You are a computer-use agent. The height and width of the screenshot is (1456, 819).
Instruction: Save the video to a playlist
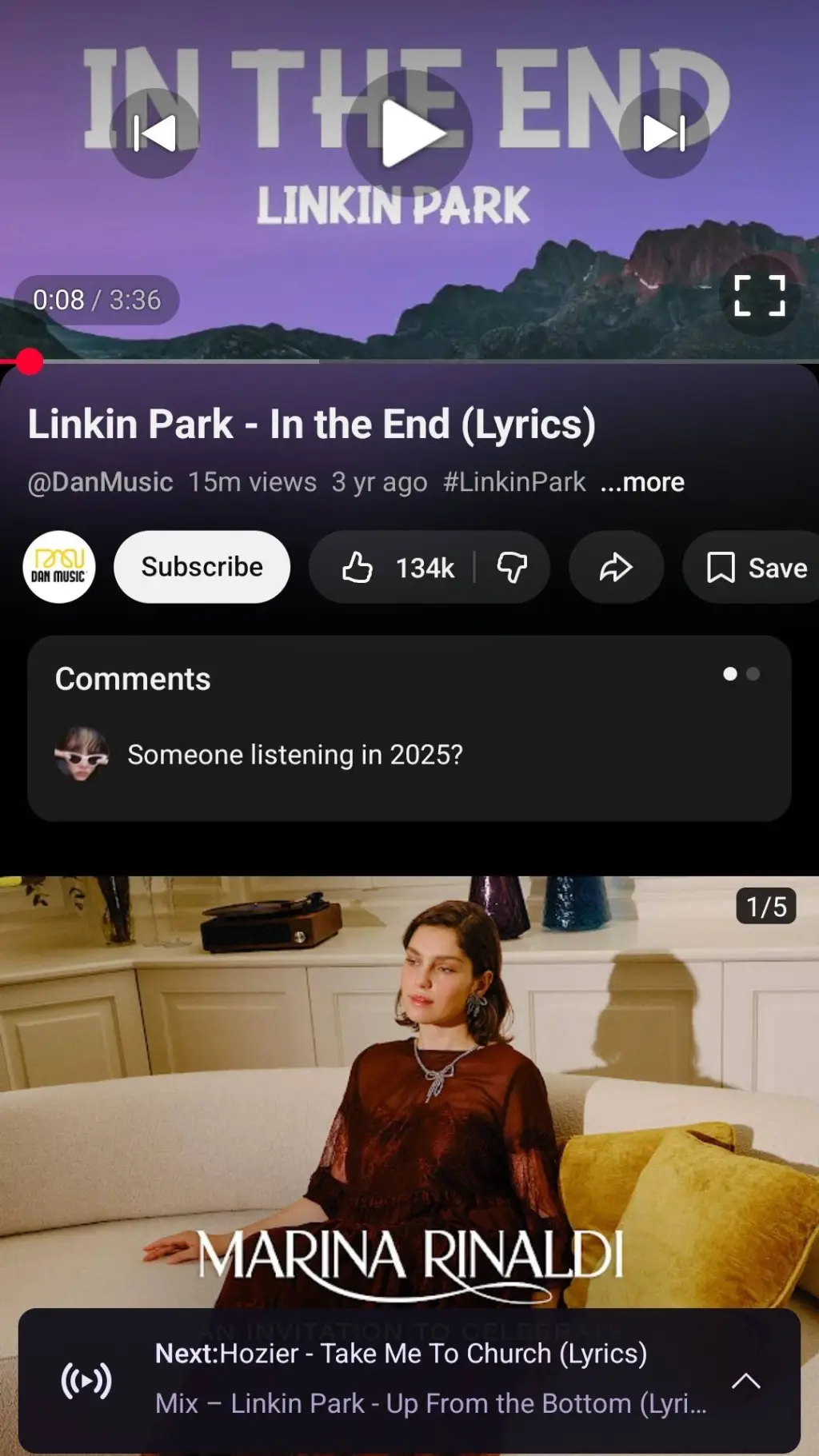pyautogui.click(x=756, y=568)
